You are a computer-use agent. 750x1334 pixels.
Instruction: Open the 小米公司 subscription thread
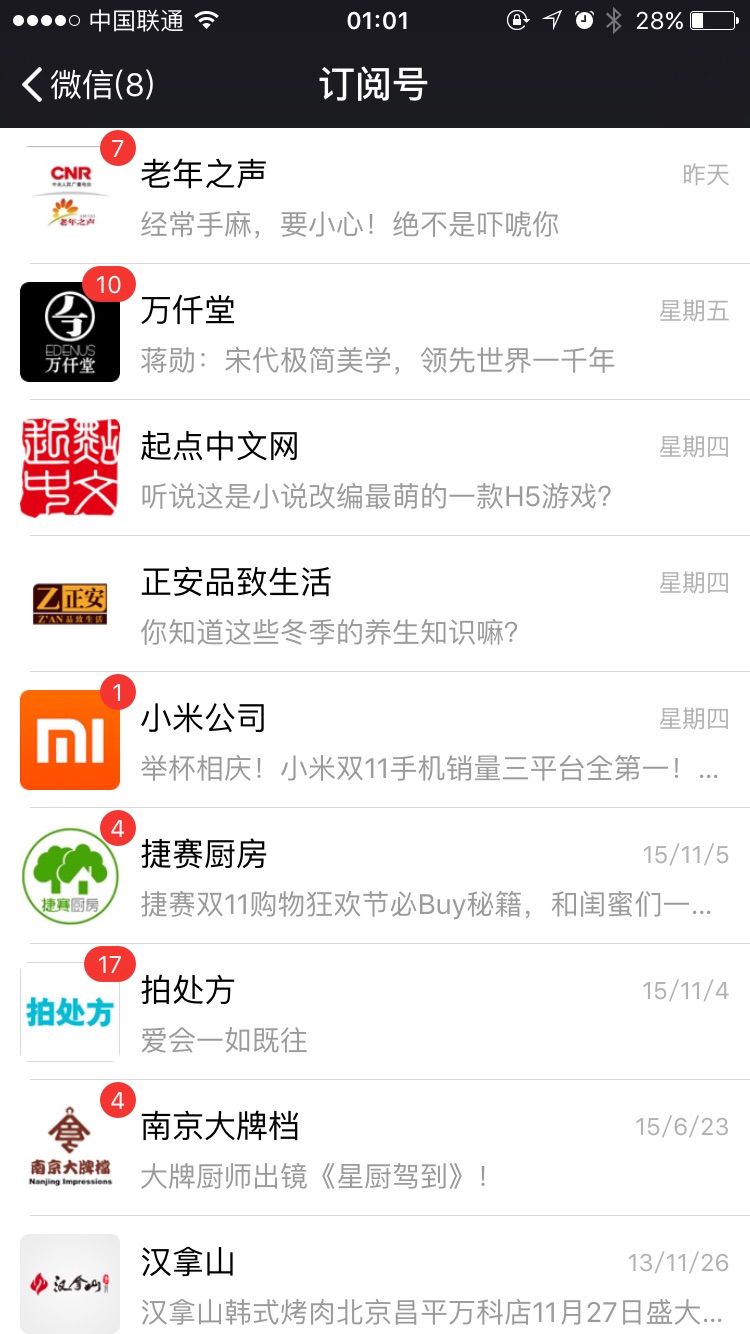375,741
